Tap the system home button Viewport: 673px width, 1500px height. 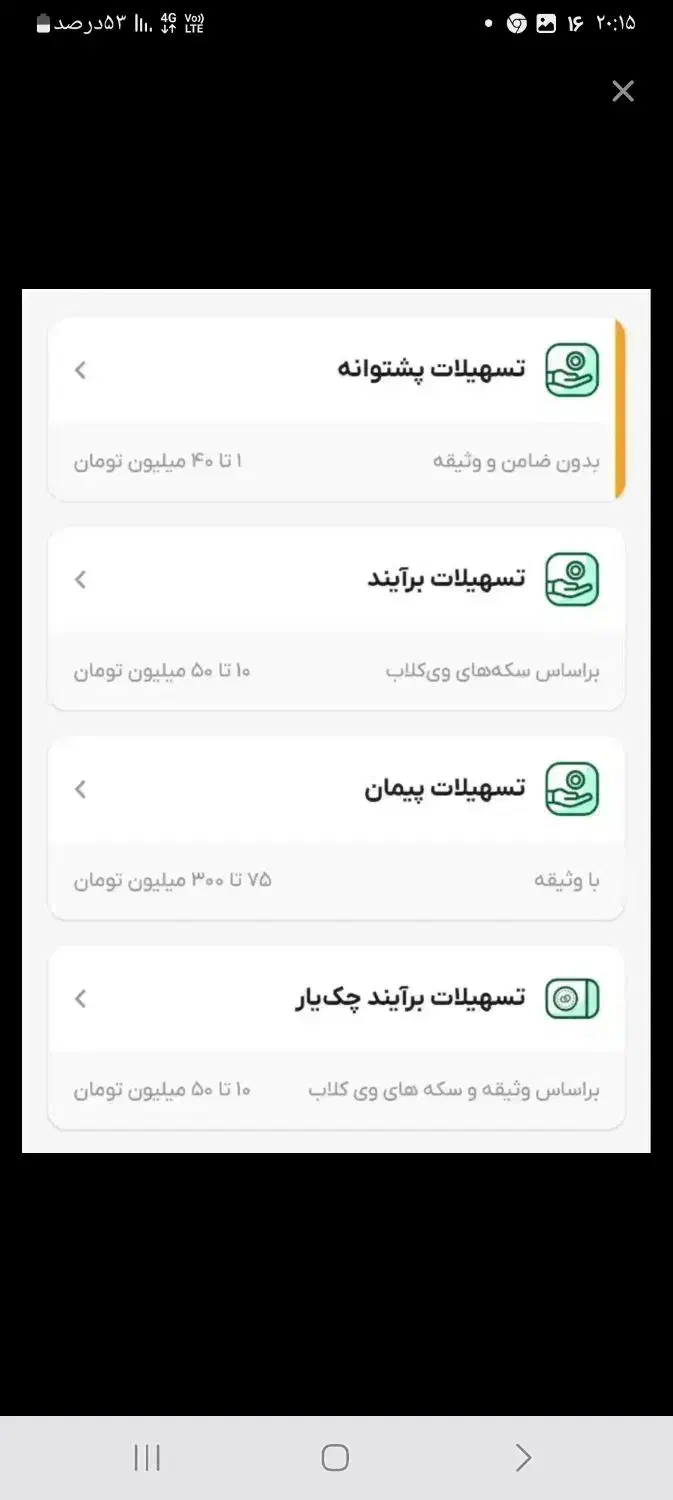335,1457
